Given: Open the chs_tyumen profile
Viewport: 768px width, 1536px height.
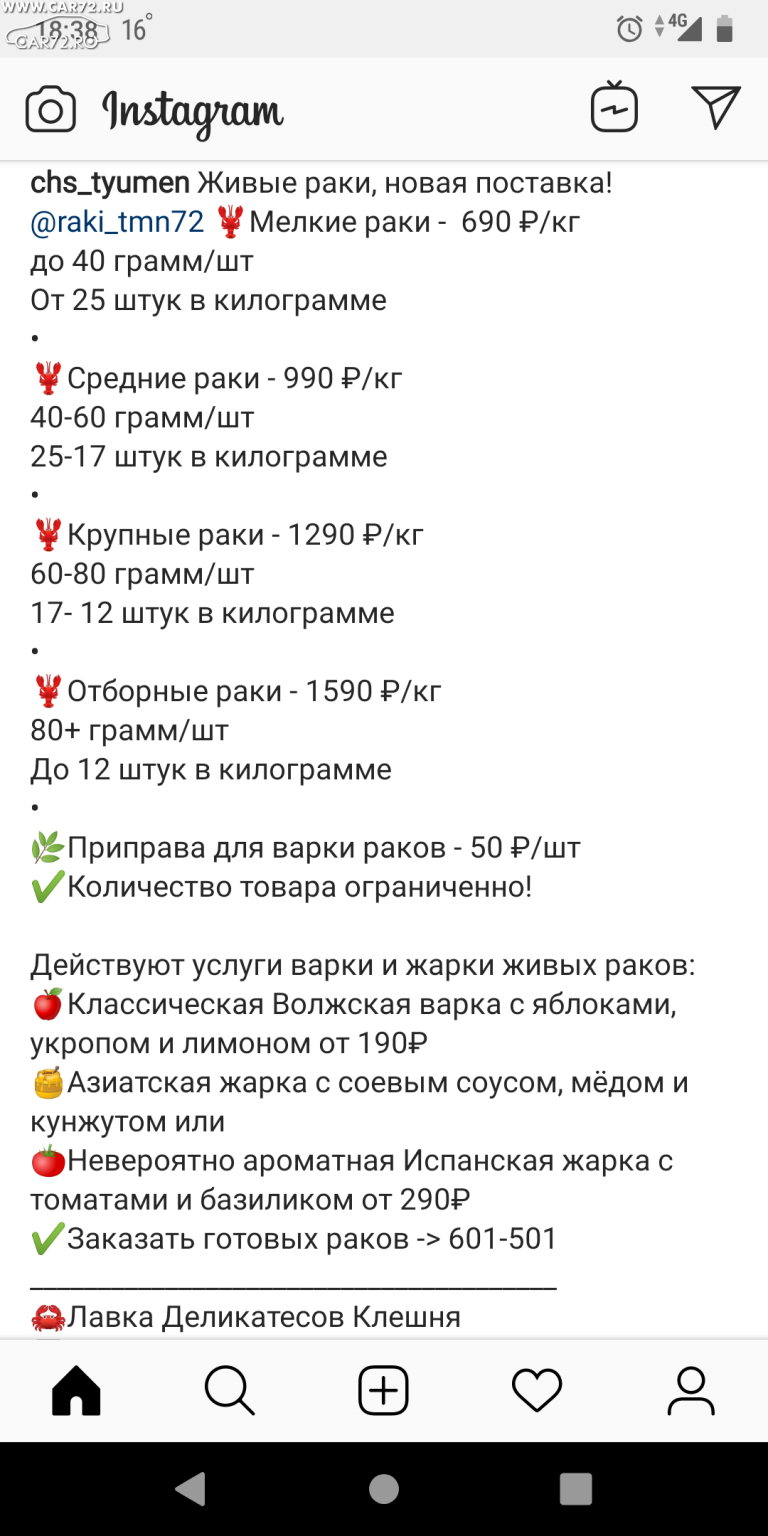Looking at the screenshot, I should point(110,183).
